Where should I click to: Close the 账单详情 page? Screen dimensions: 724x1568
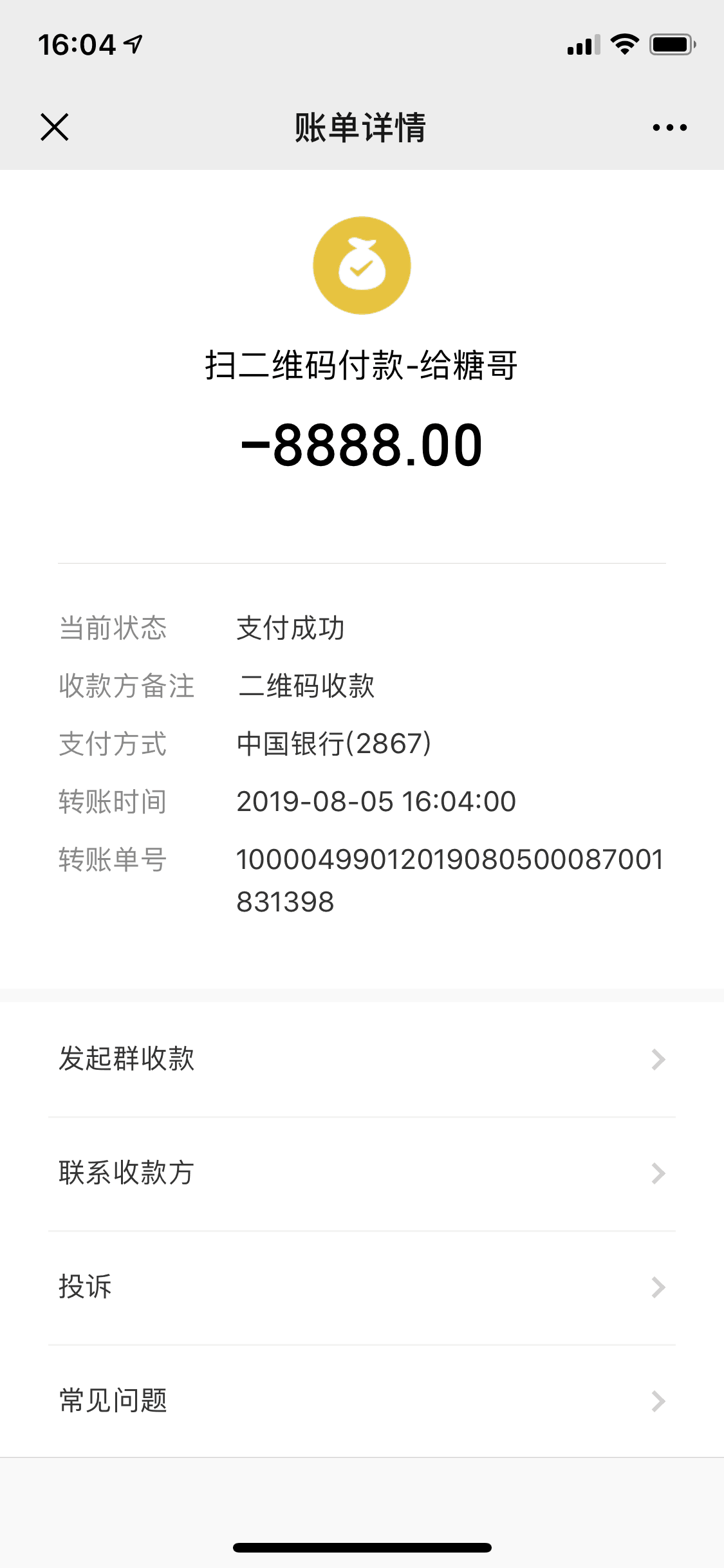tap(55, 127)
